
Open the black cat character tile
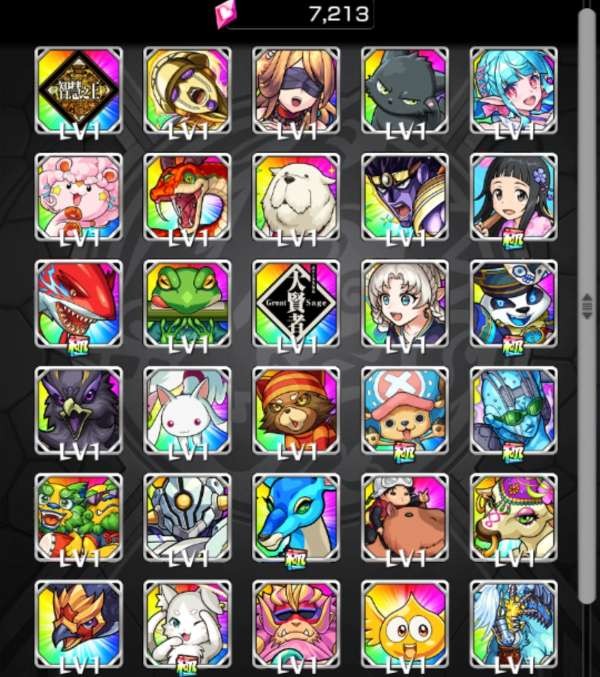[x=405, y=89]
